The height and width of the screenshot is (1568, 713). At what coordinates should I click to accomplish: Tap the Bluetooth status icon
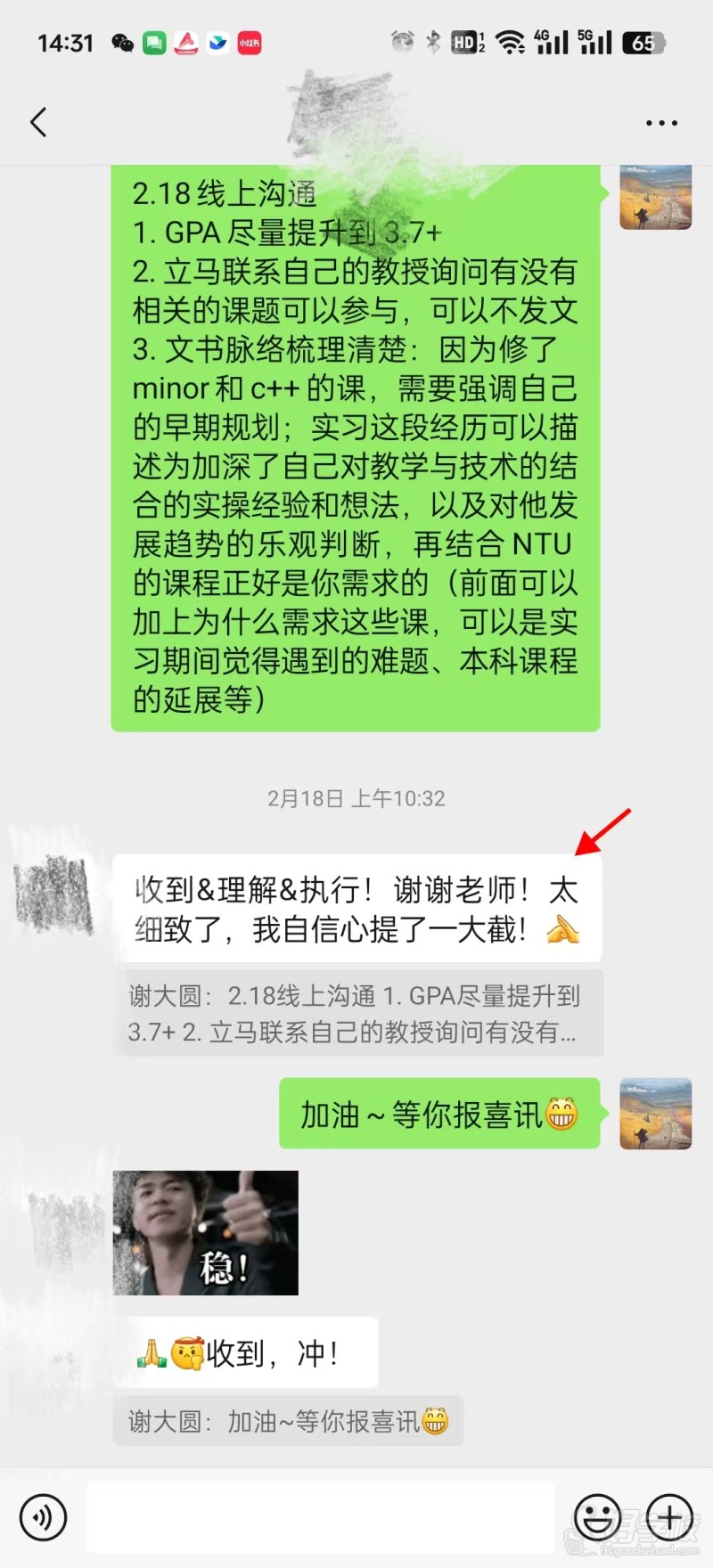(x=431, y=40)
